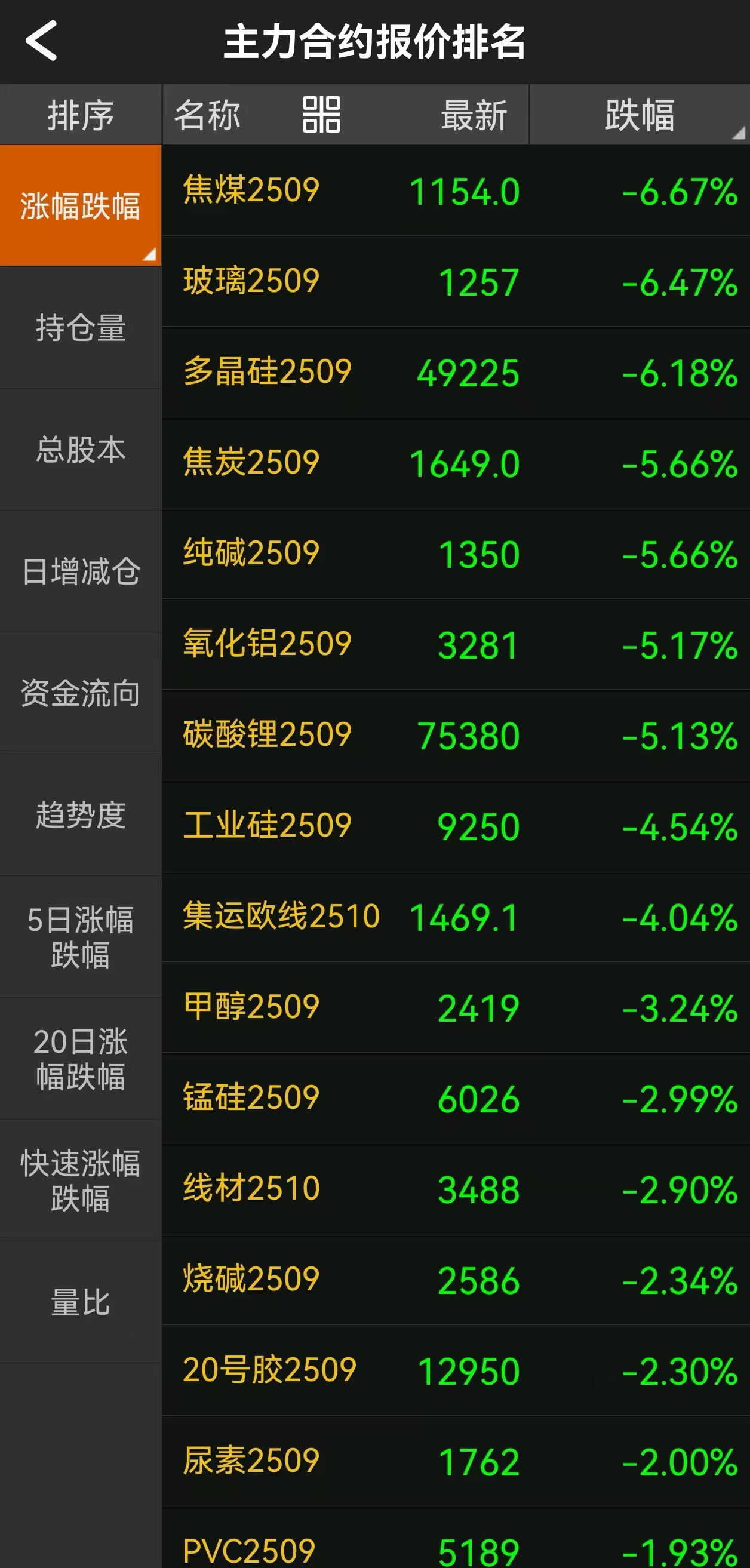Viewport: 750px width, 1568px height.
Task: Tap the grid layout icon beside 名称
Action: pos(321,115)
